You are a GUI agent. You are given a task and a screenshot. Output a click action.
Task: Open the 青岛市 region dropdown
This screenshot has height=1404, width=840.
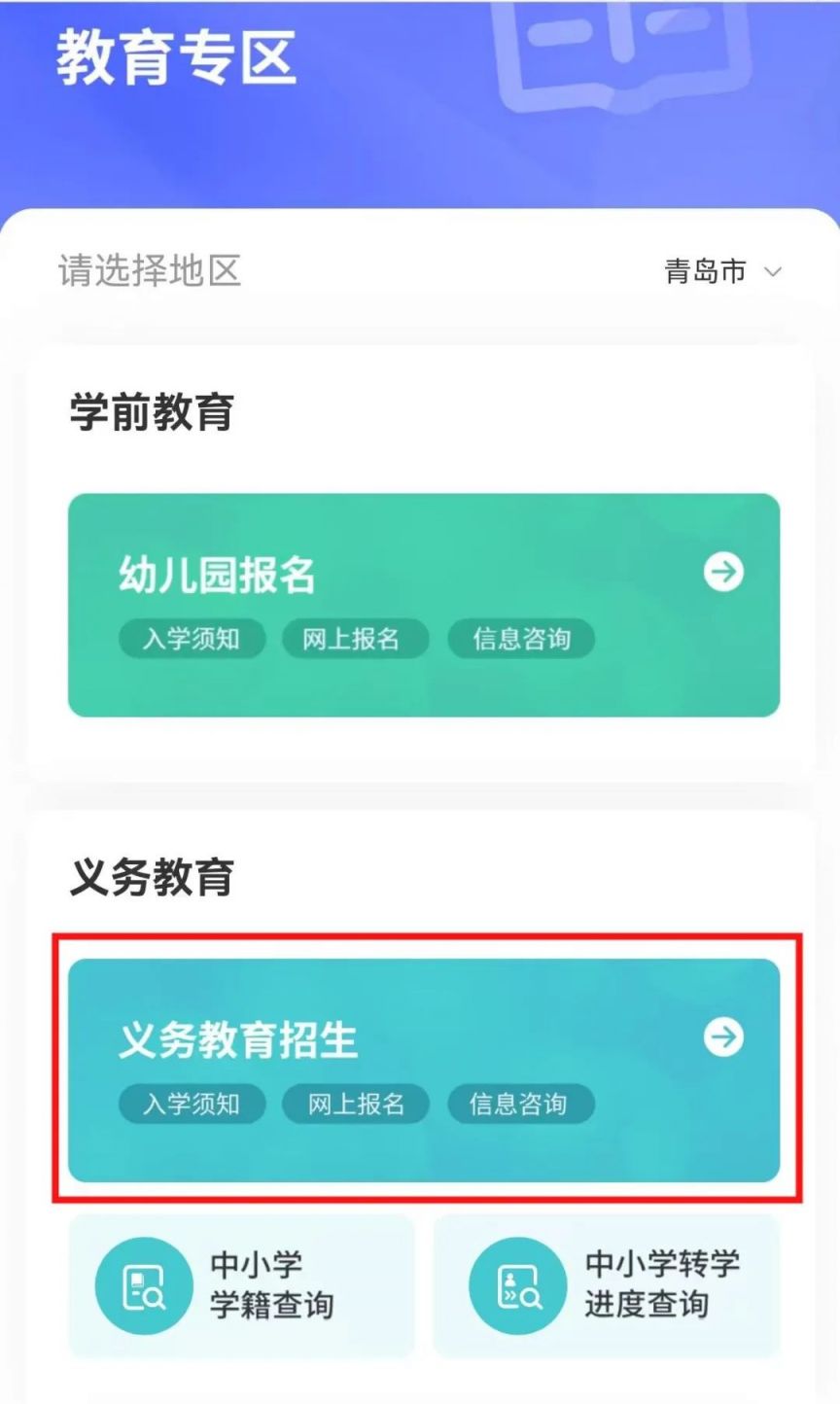(722, 271)
